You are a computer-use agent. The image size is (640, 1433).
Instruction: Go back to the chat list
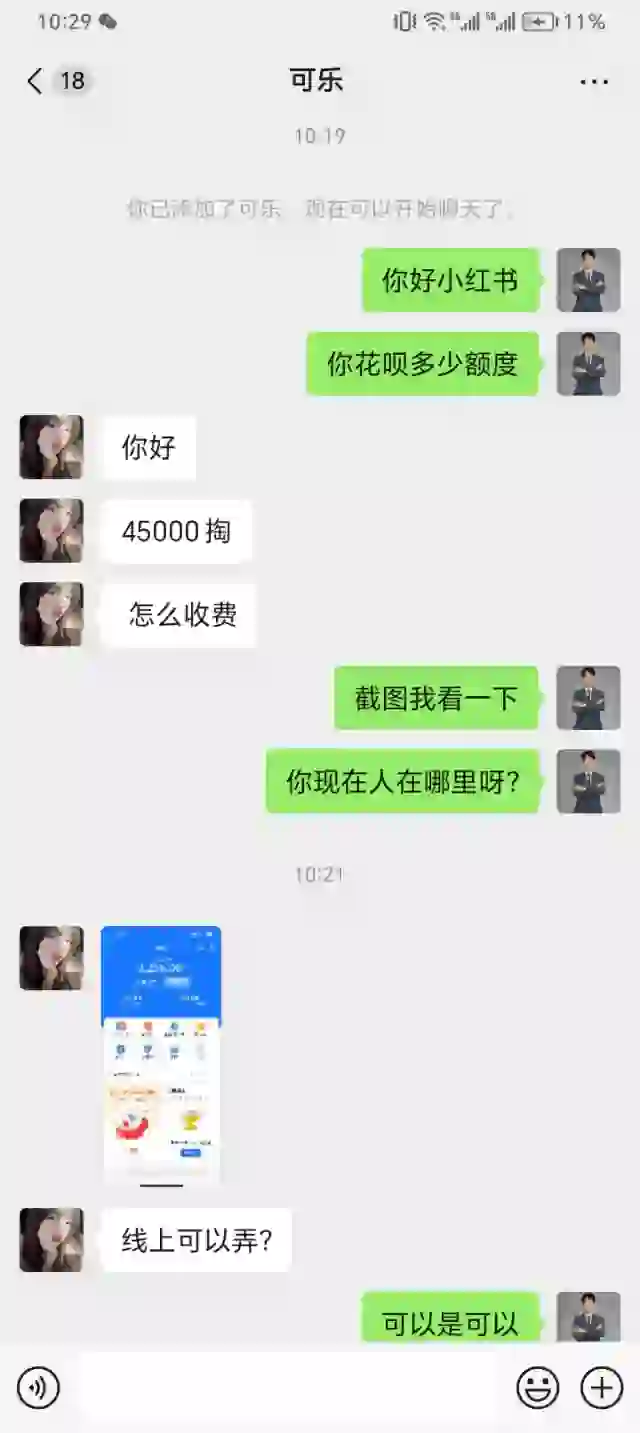coord(36,81)
